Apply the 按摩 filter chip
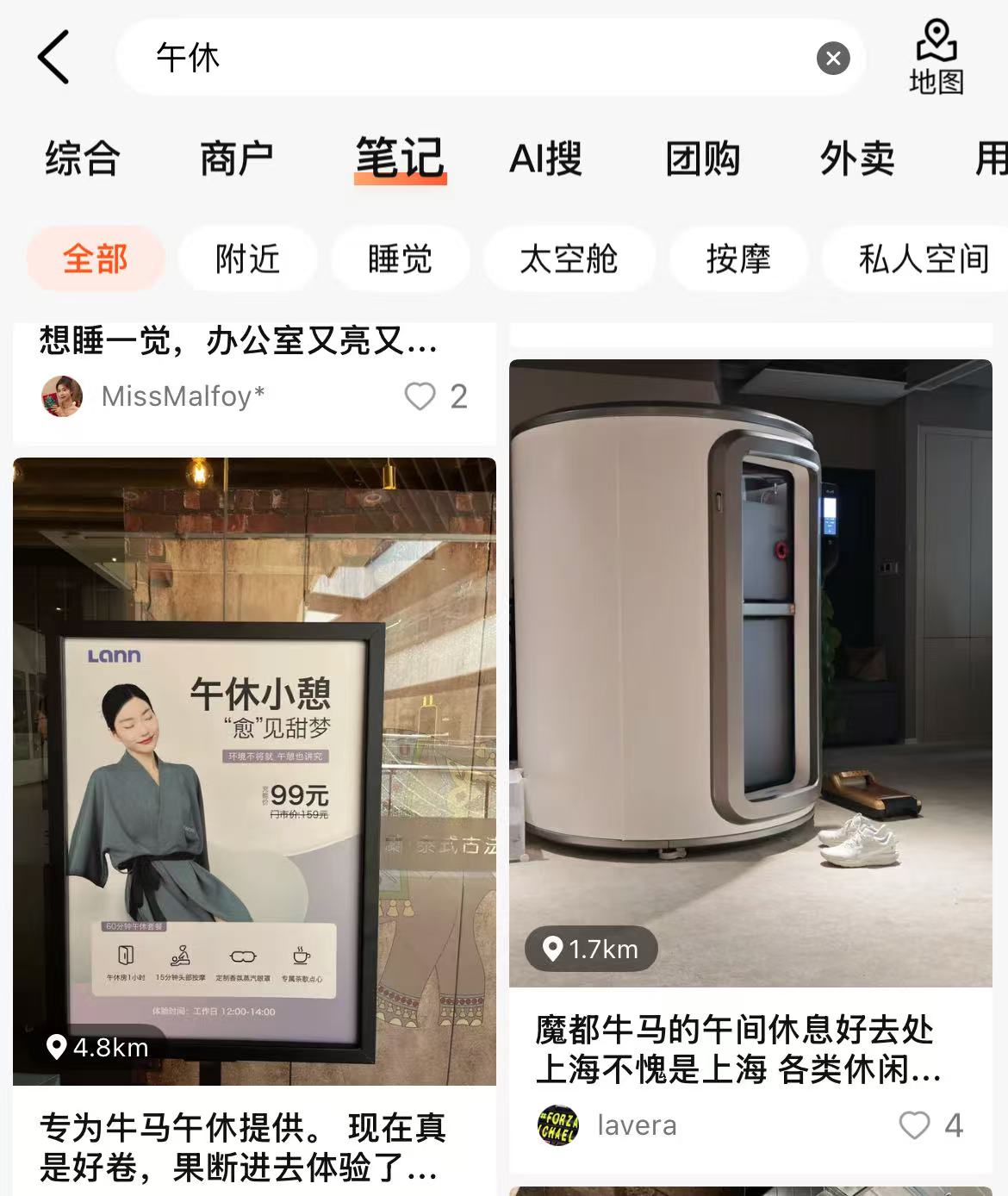 pos(738,259)
